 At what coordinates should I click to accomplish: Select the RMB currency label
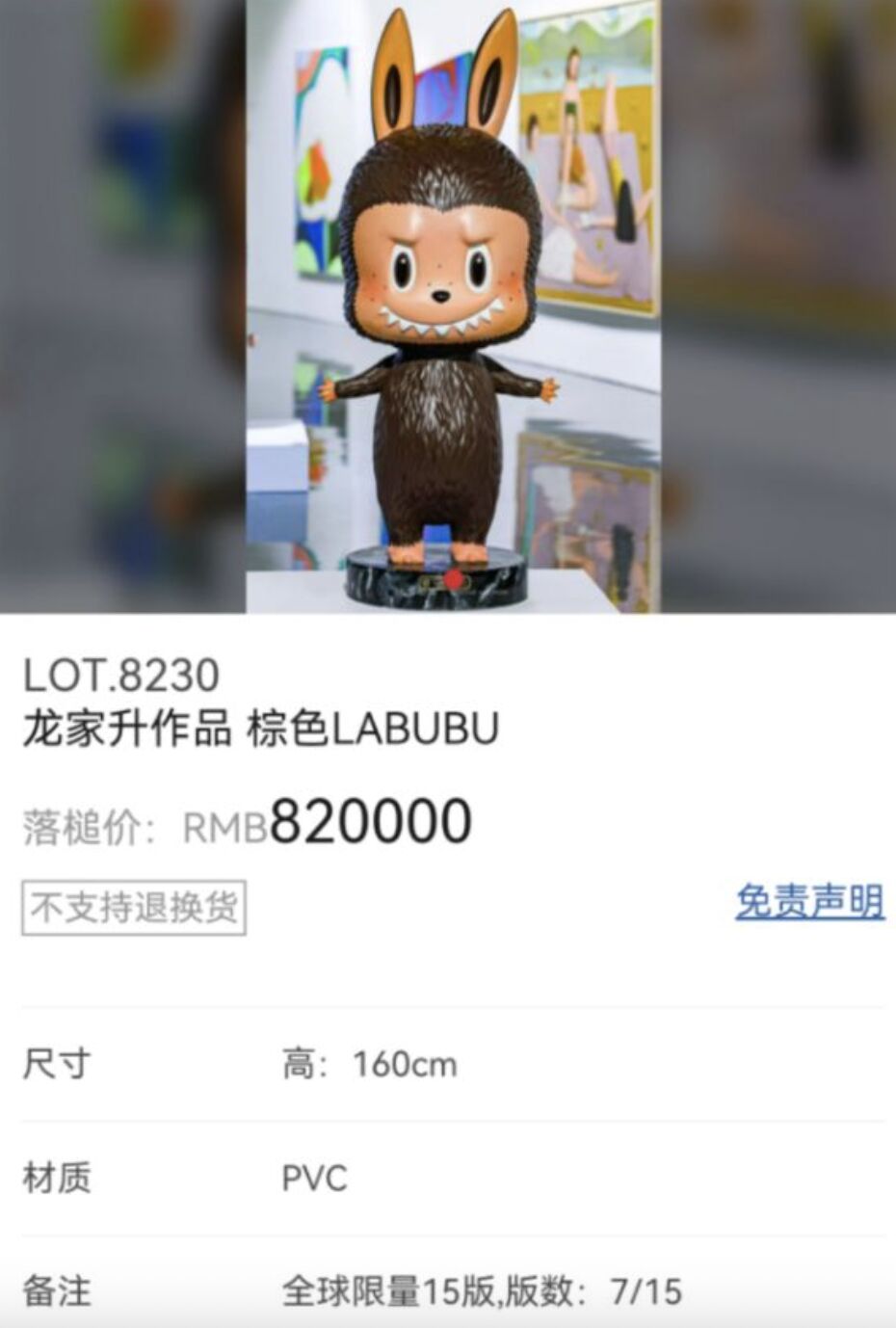225,826
